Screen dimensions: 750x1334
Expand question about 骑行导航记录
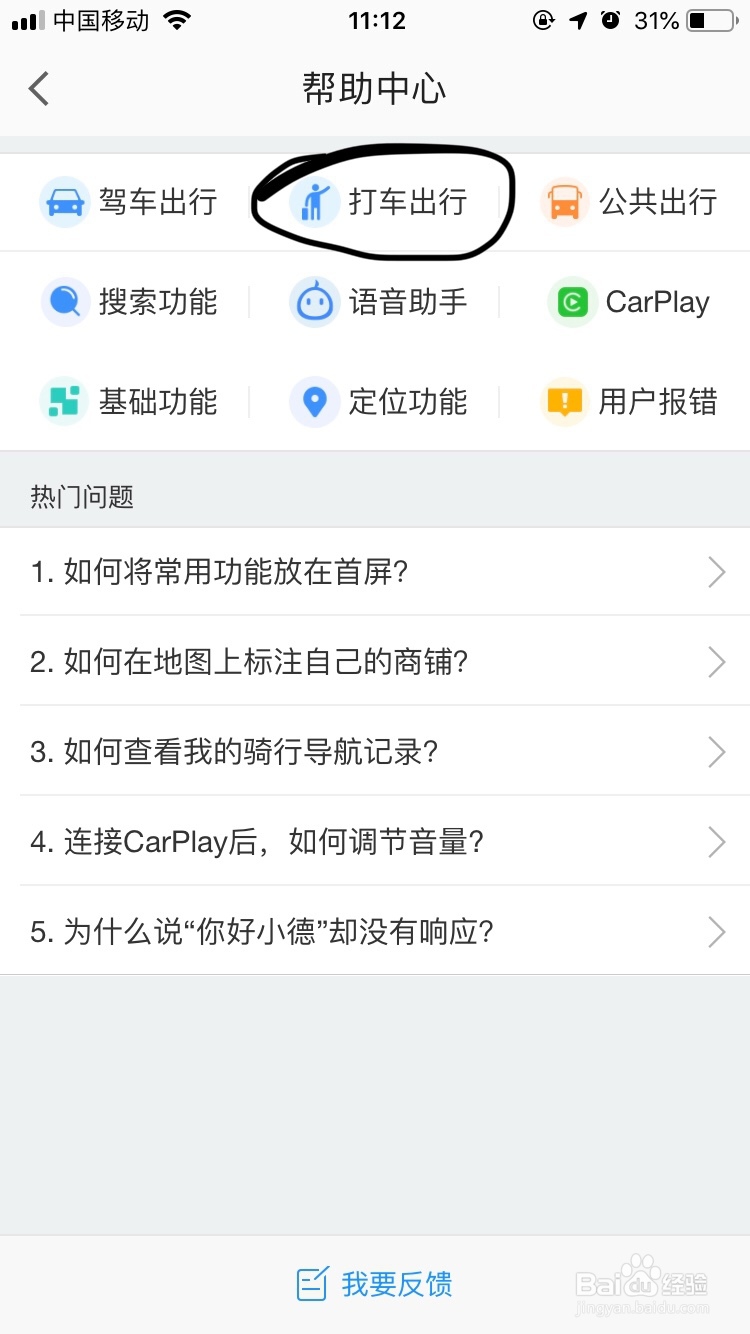pos(375,752)
